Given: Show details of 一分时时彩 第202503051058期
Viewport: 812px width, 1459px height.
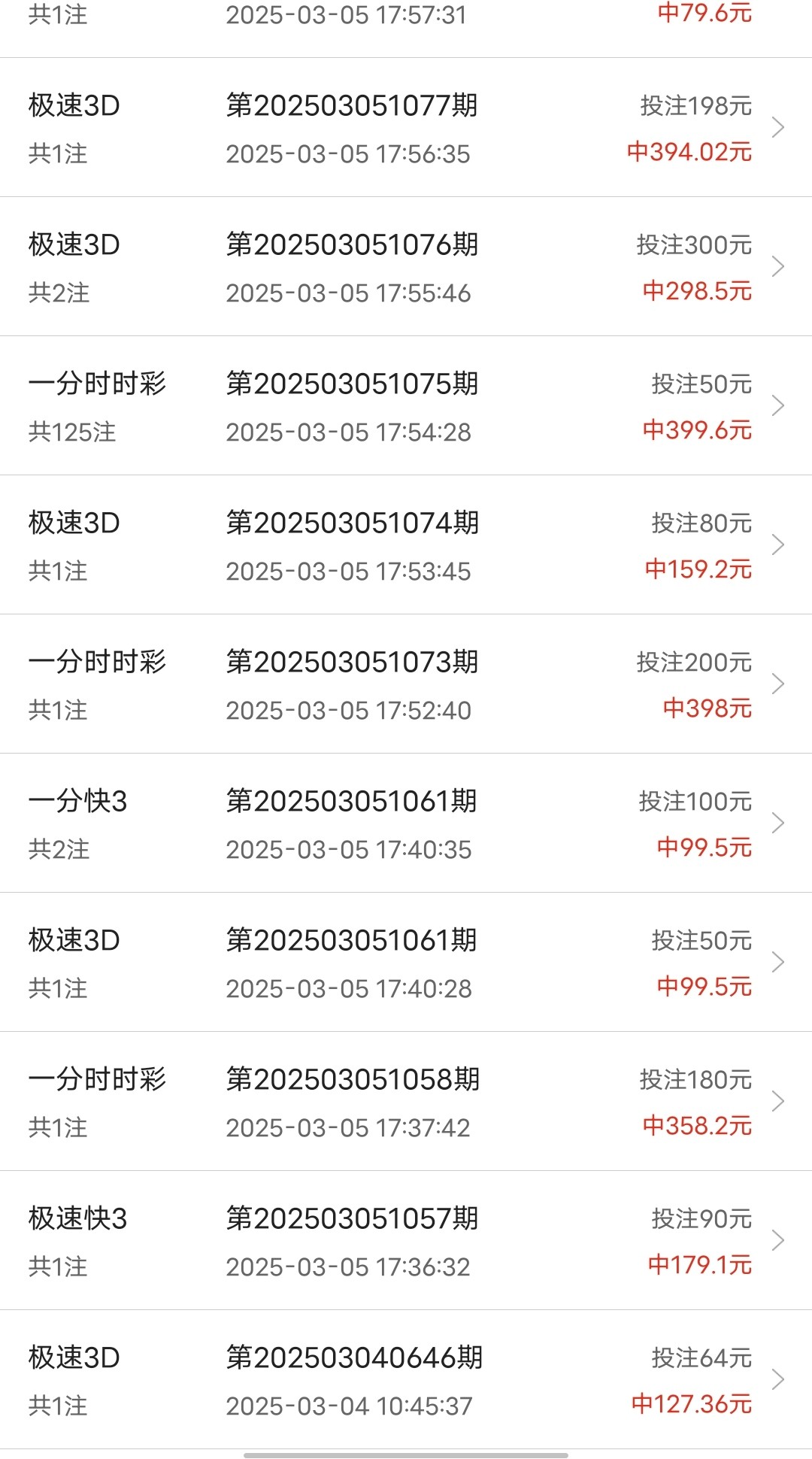Looking at the screenshot, I should [x=406, y=1102].
